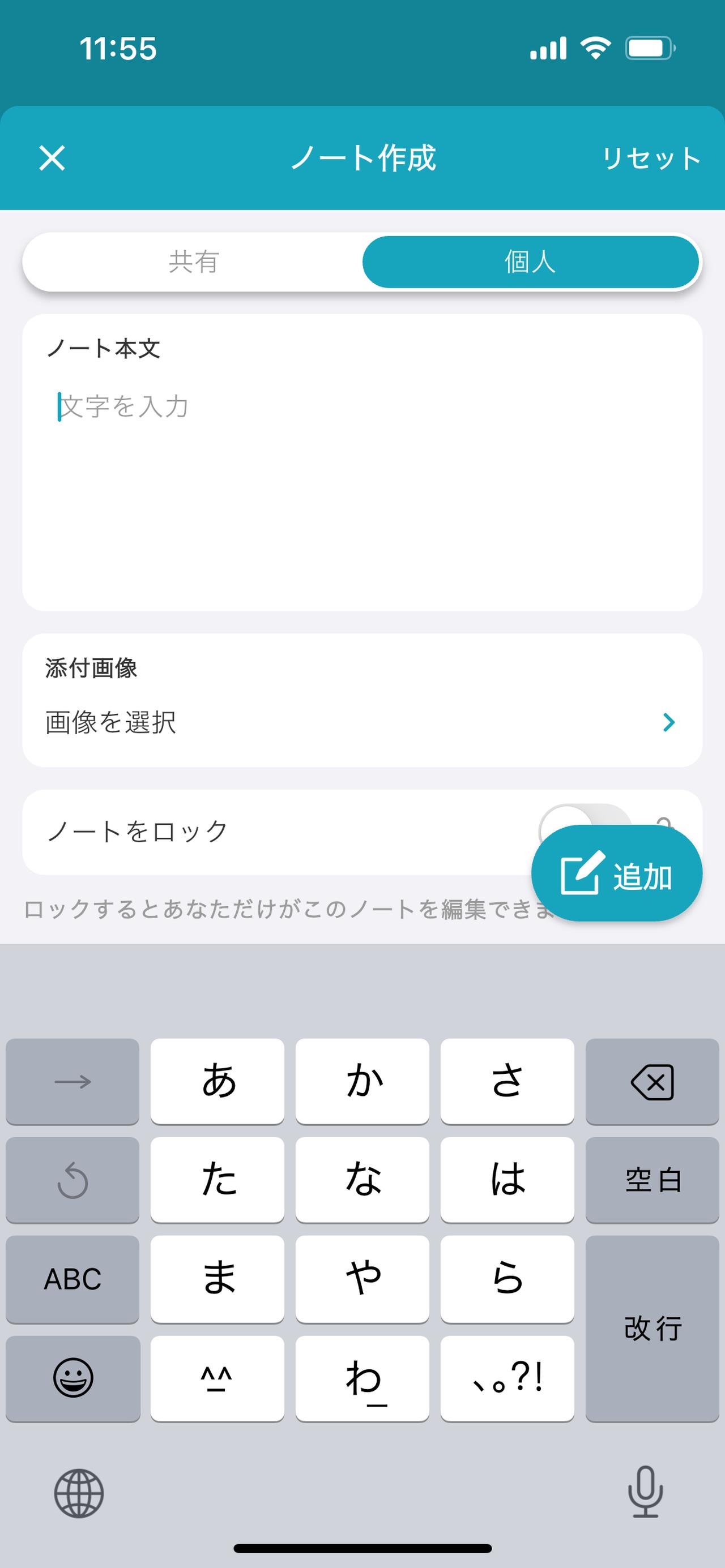Screen dimensions: 725x1568
Task: Open 画像を選択 via its chevron arrow
Action: (x=670, y=722)
